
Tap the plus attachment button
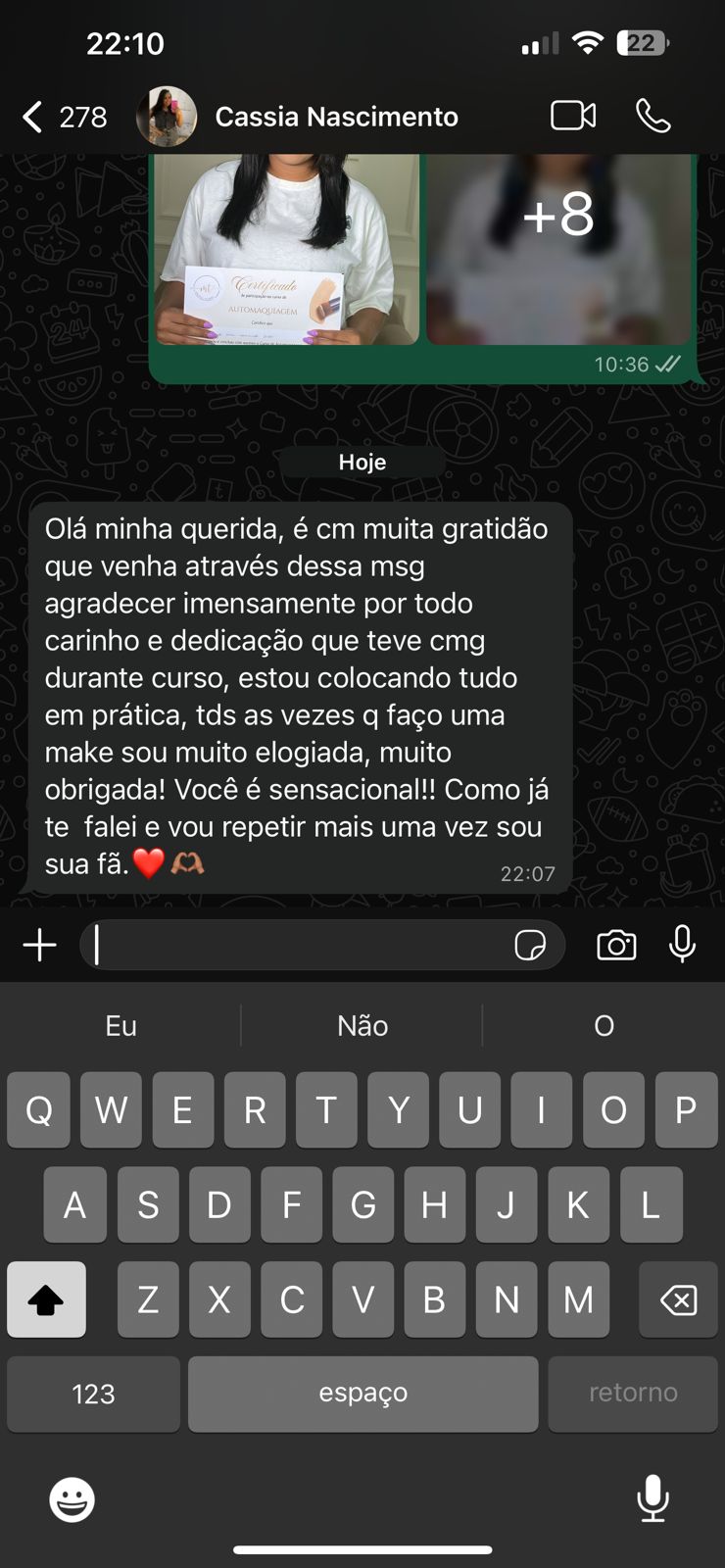(x=39, y=946)
